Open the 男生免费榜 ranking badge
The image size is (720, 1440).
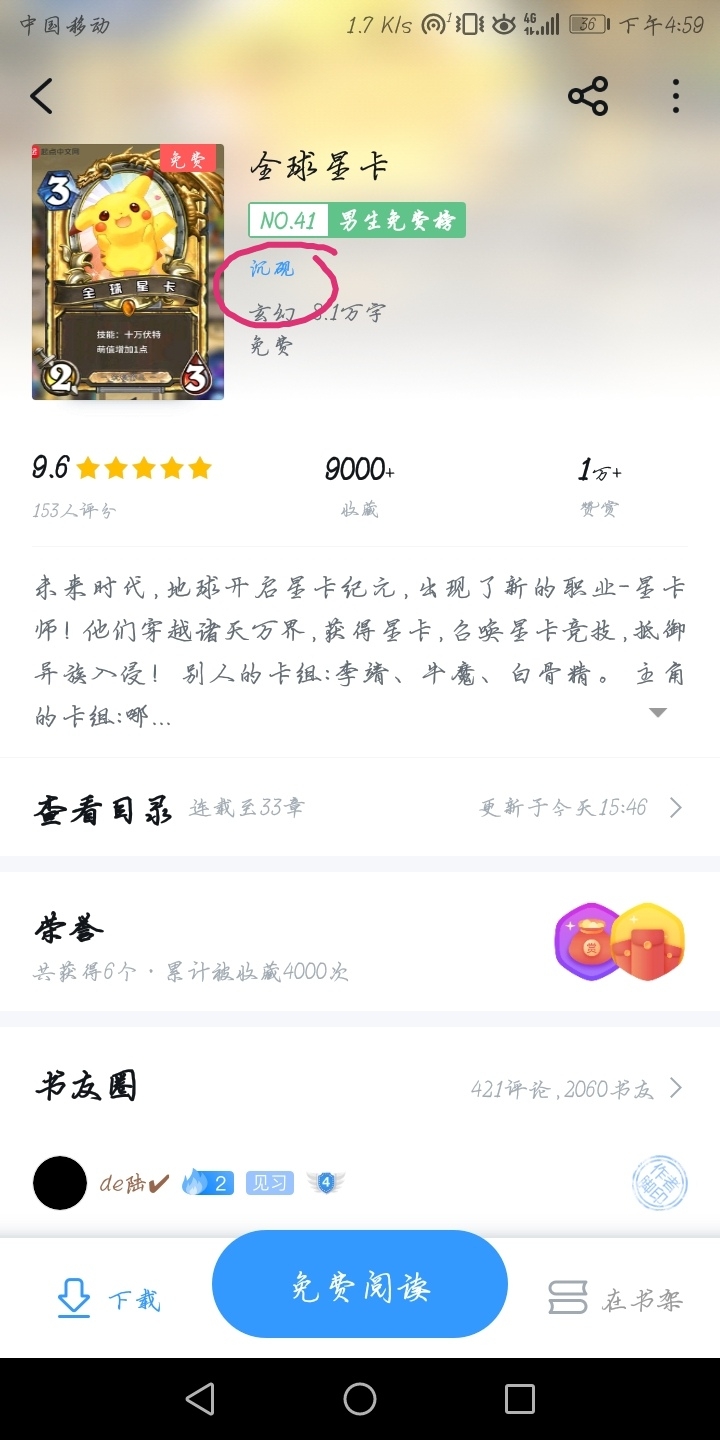point(357,220)
